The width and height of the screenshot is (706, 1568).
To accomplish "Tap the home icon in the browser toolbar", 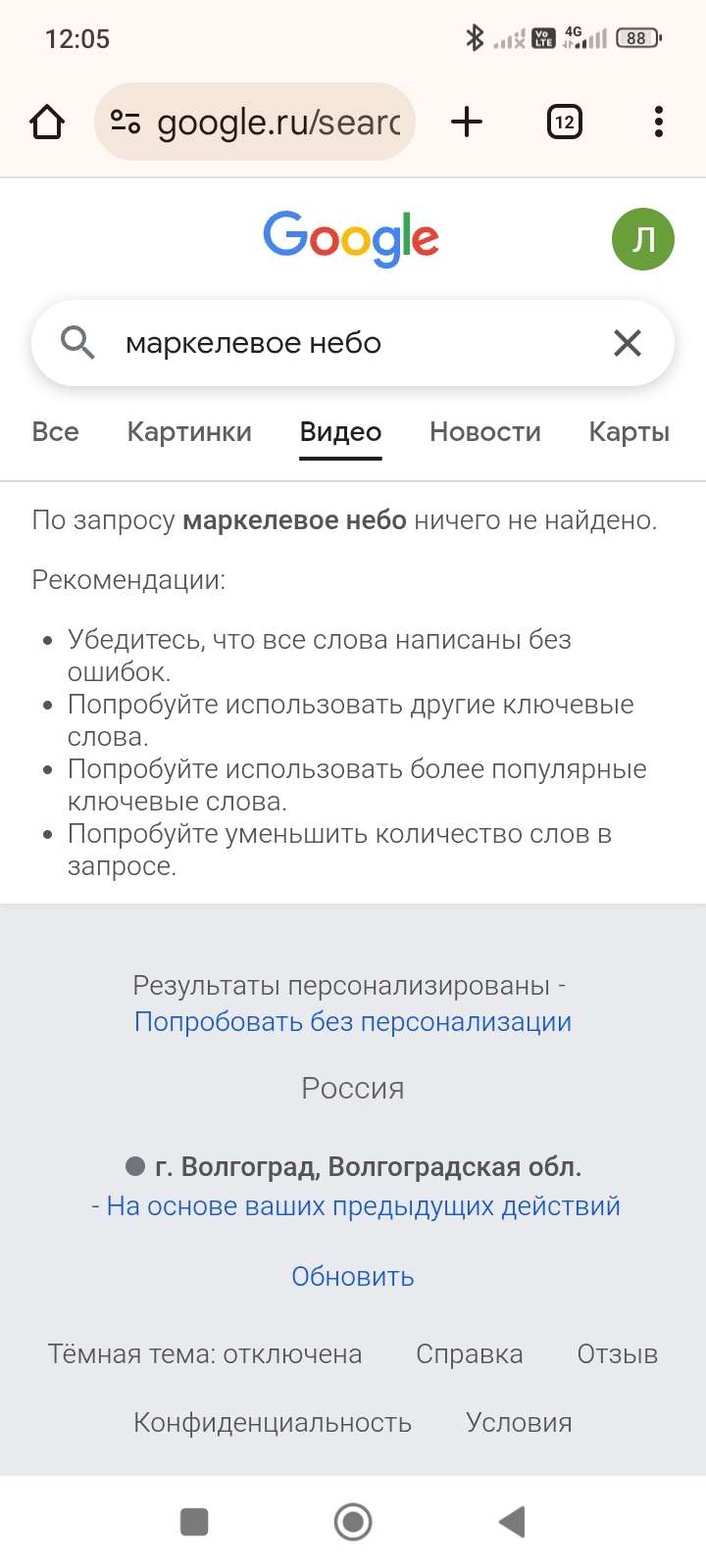I will click(46, 122).
